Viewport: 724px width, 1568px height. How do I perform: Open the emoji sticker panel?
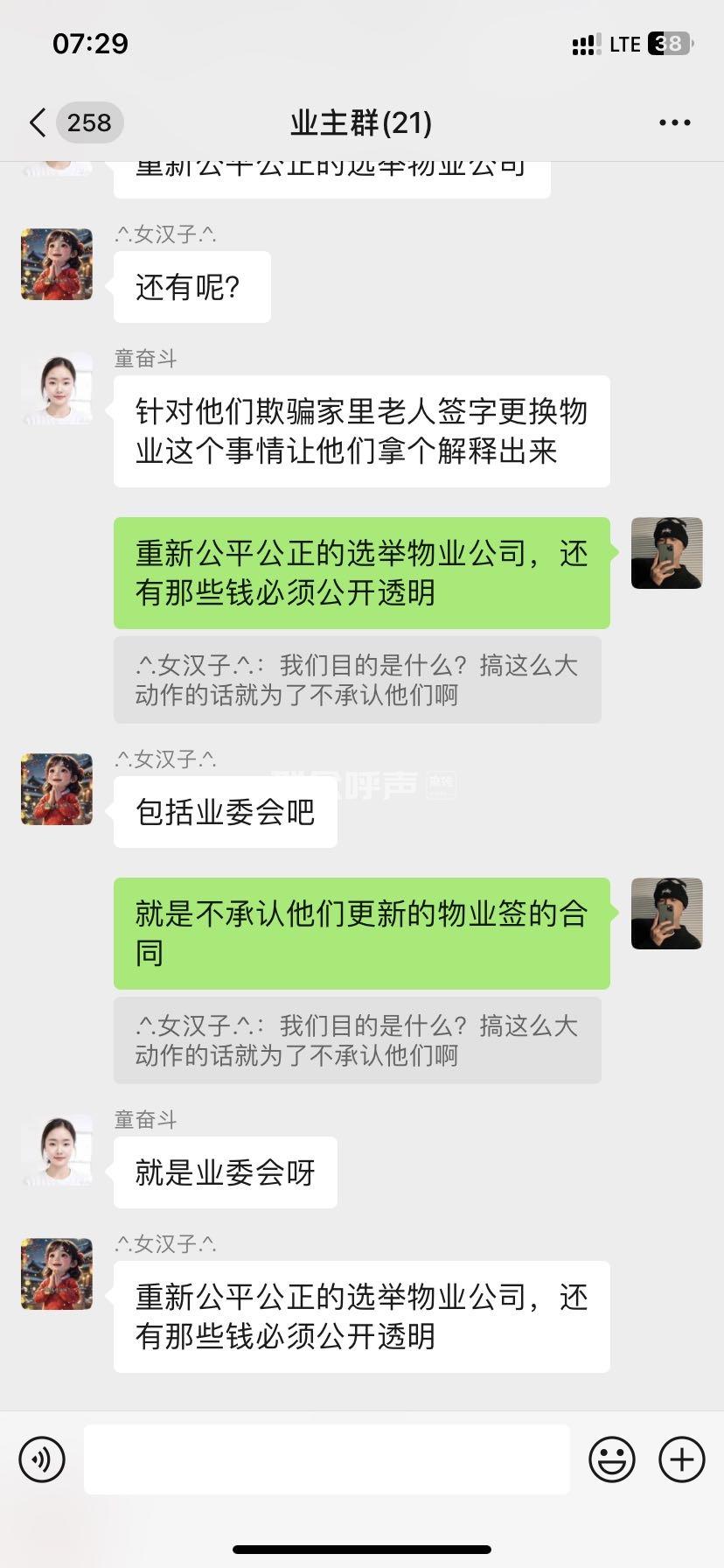(611, 1459)
